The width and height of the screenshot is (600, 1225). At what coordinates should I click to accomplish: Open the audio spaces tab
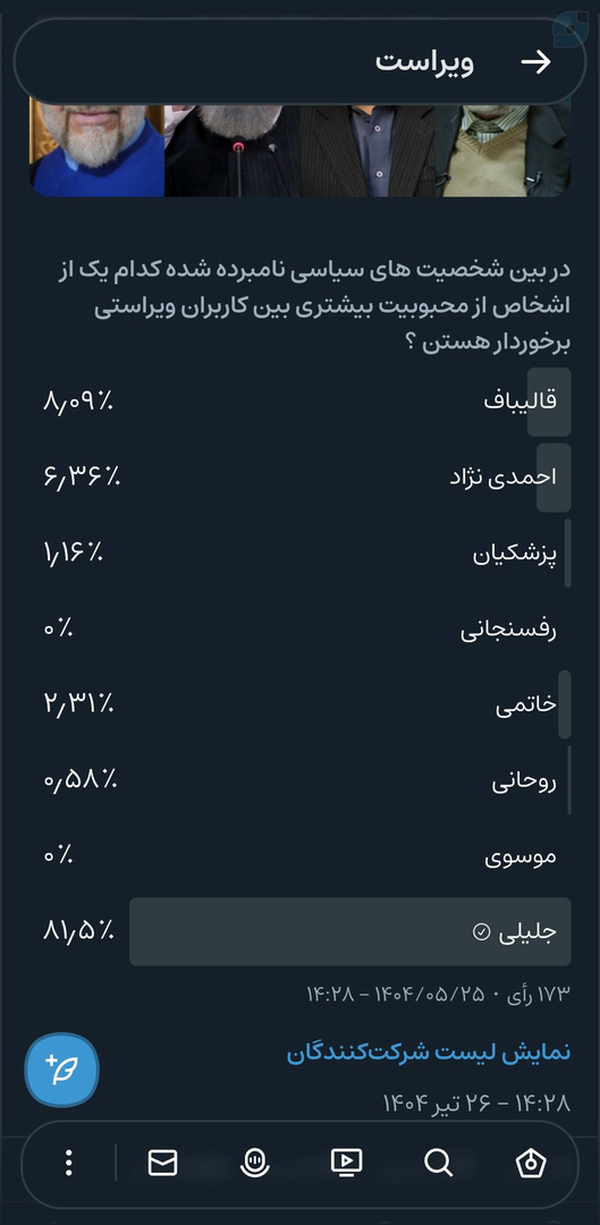click(x=255, y=1162)
